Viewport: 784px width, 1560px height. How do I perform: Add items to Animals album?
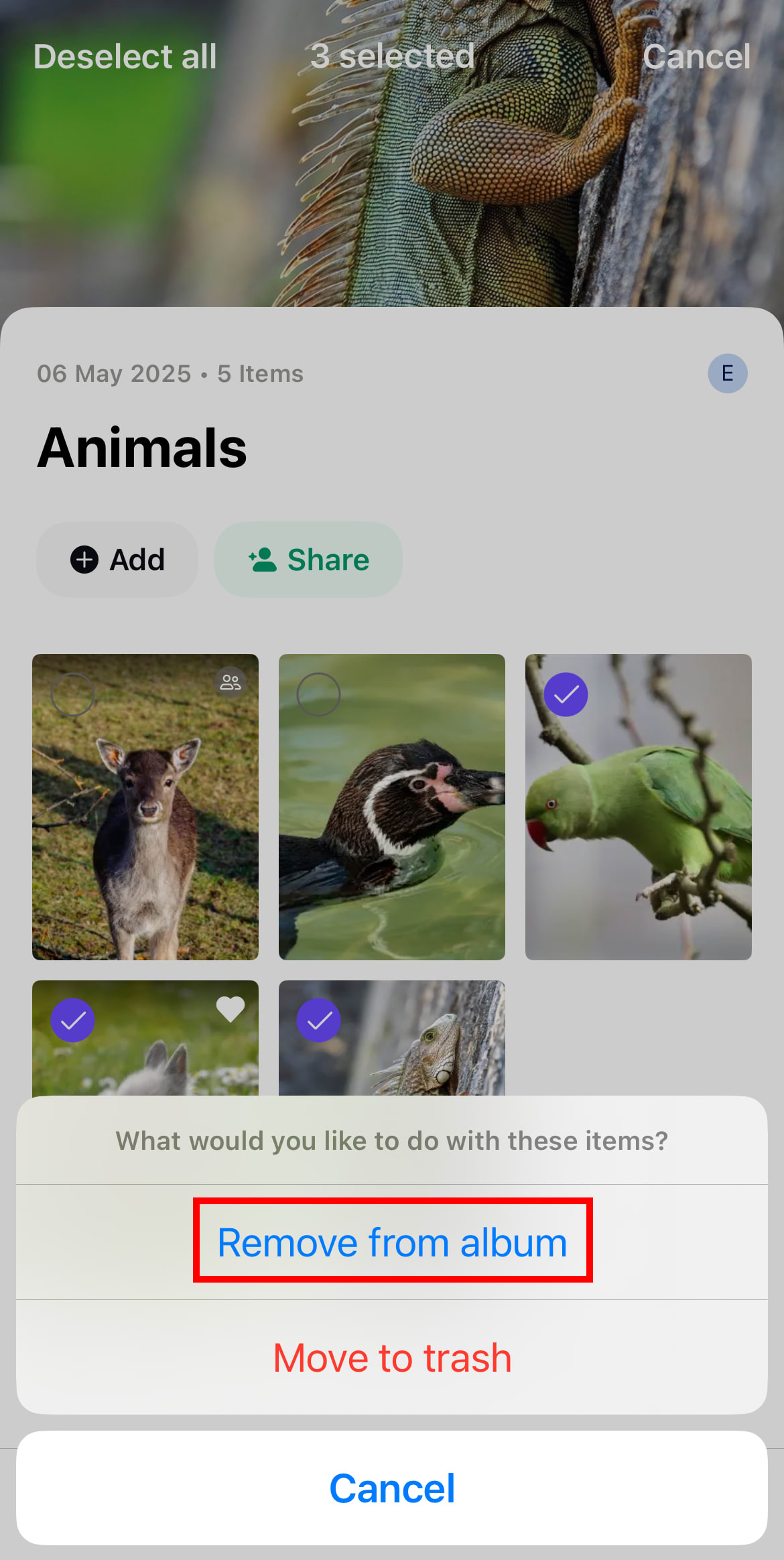point(117,560)
